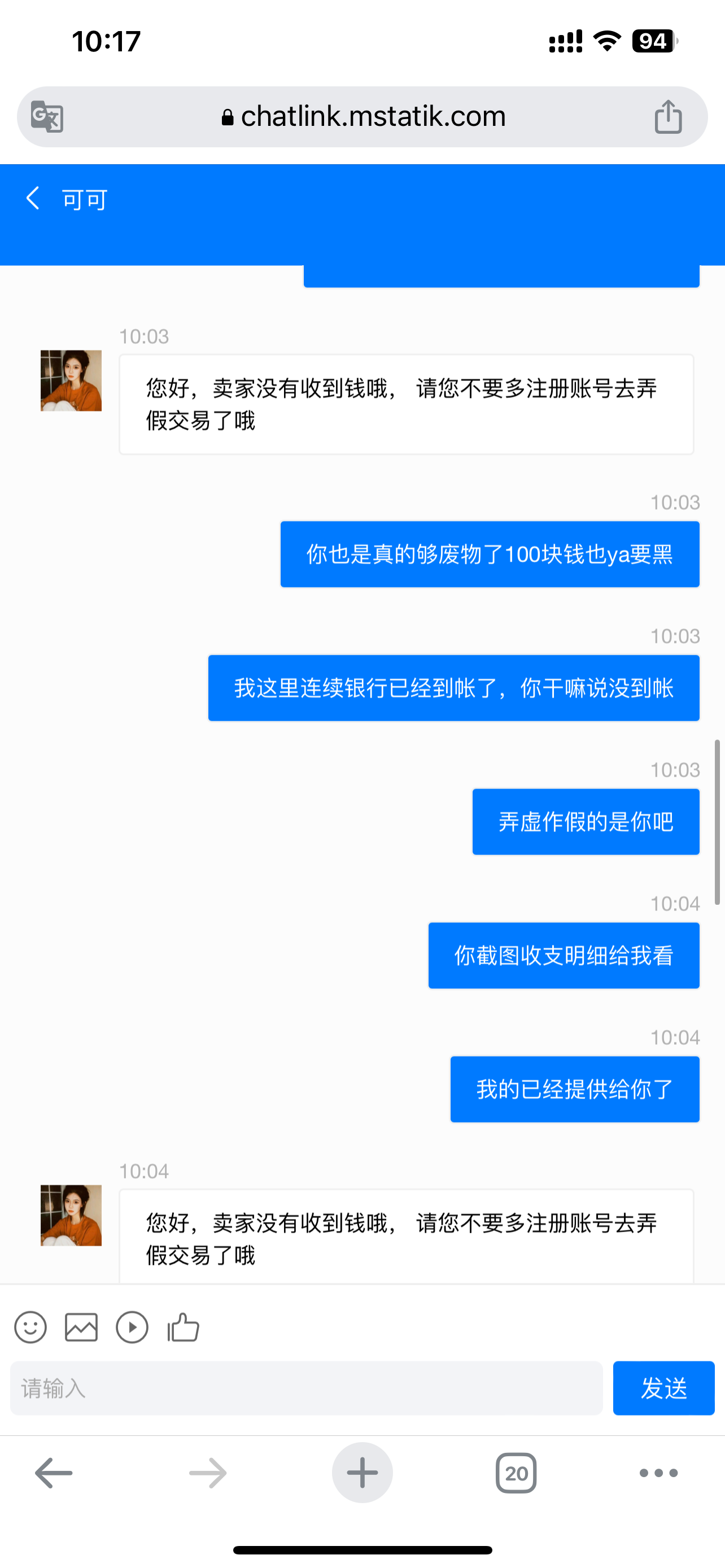
Task: Share the page from the address bar
Action: click(668, 116)
